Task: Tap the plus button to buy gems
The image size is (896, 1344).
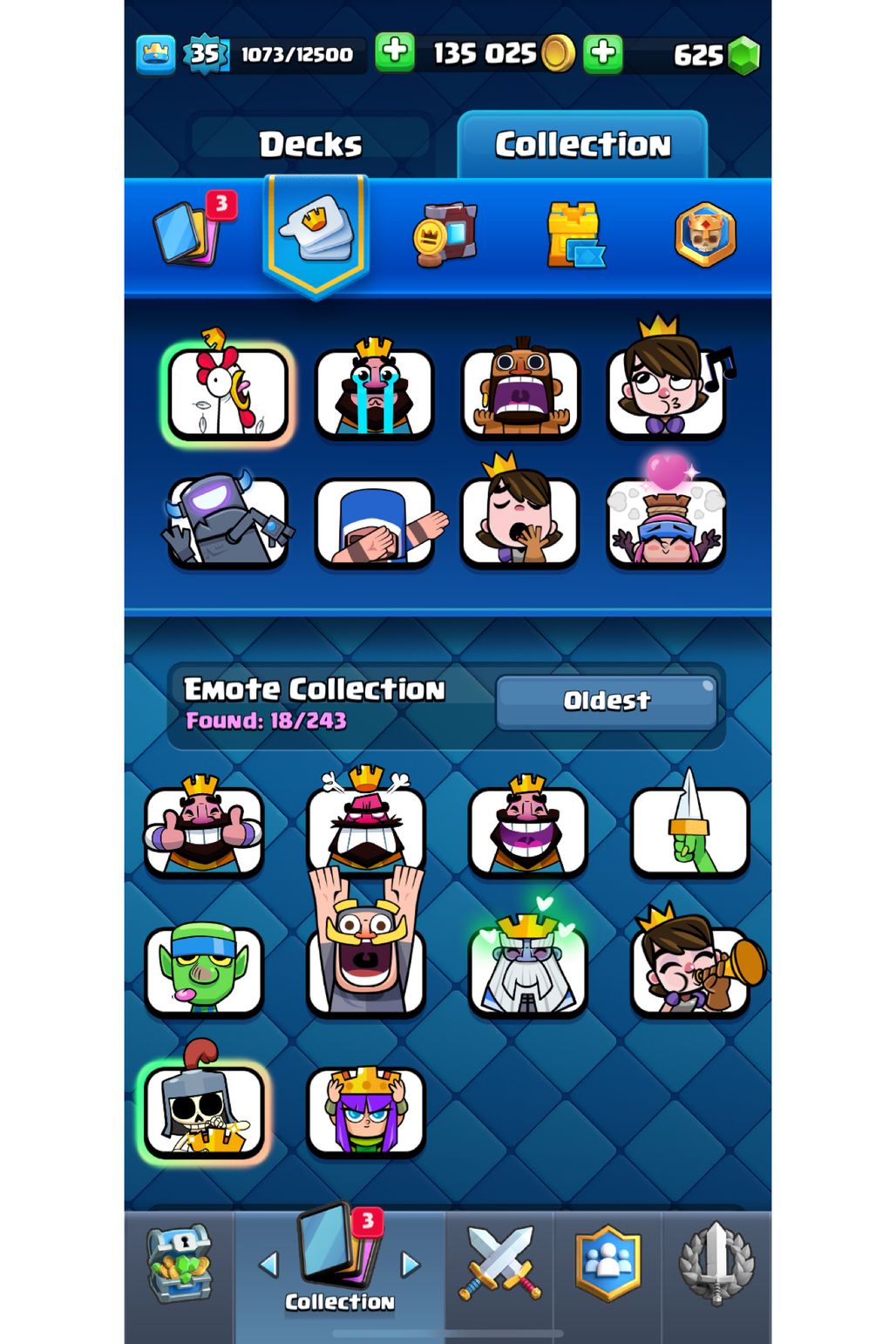Action: [602, 53]
